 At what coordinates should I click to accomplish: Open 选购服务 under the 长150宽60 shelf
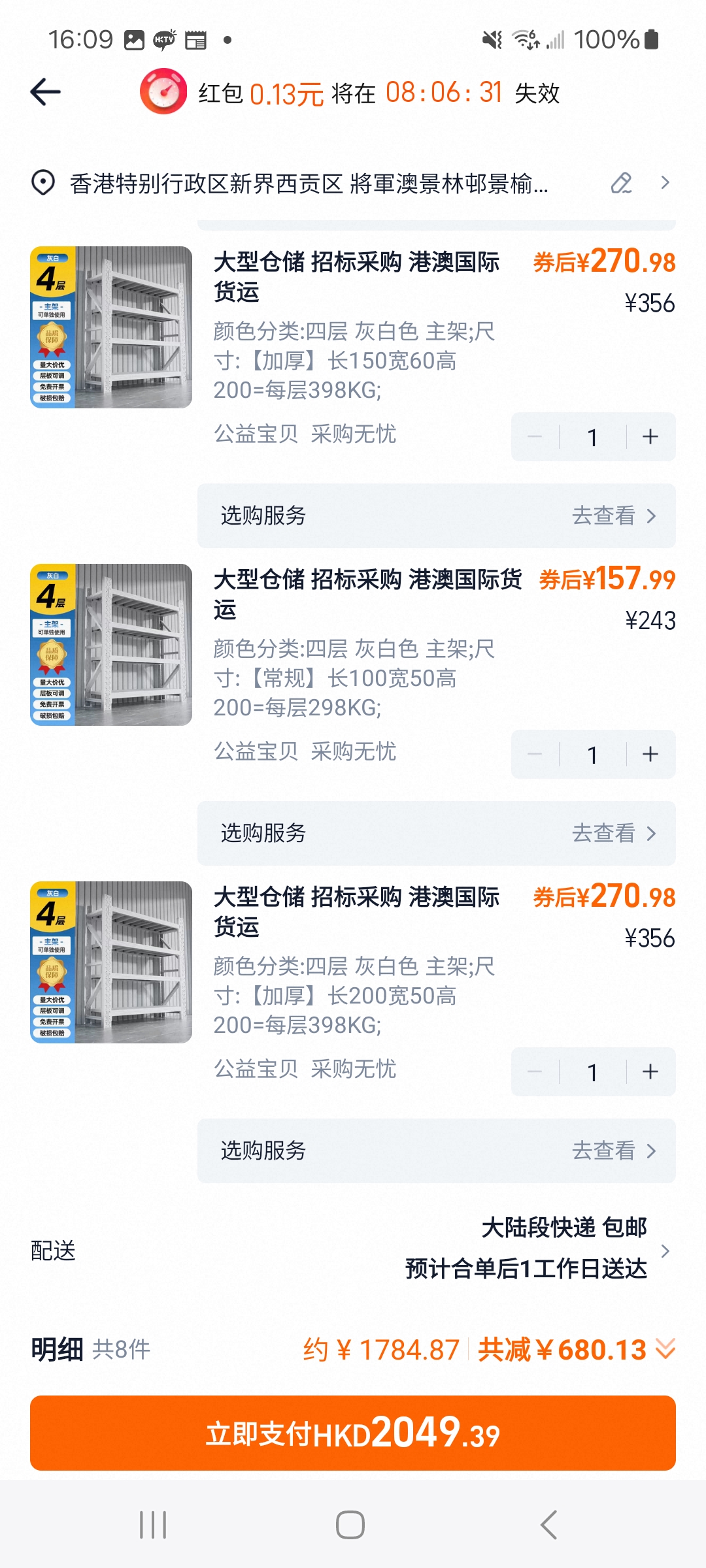pos(437,516)
